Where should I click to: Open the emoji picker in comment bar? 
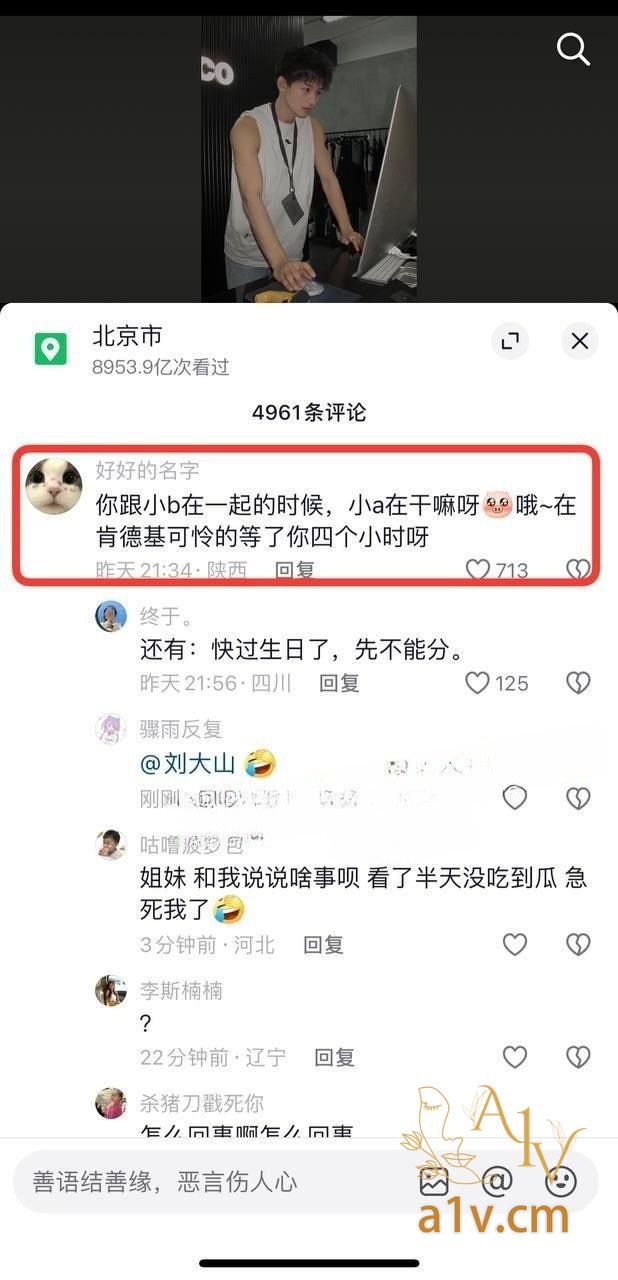pyautogui.click(x=561, y=1182)
